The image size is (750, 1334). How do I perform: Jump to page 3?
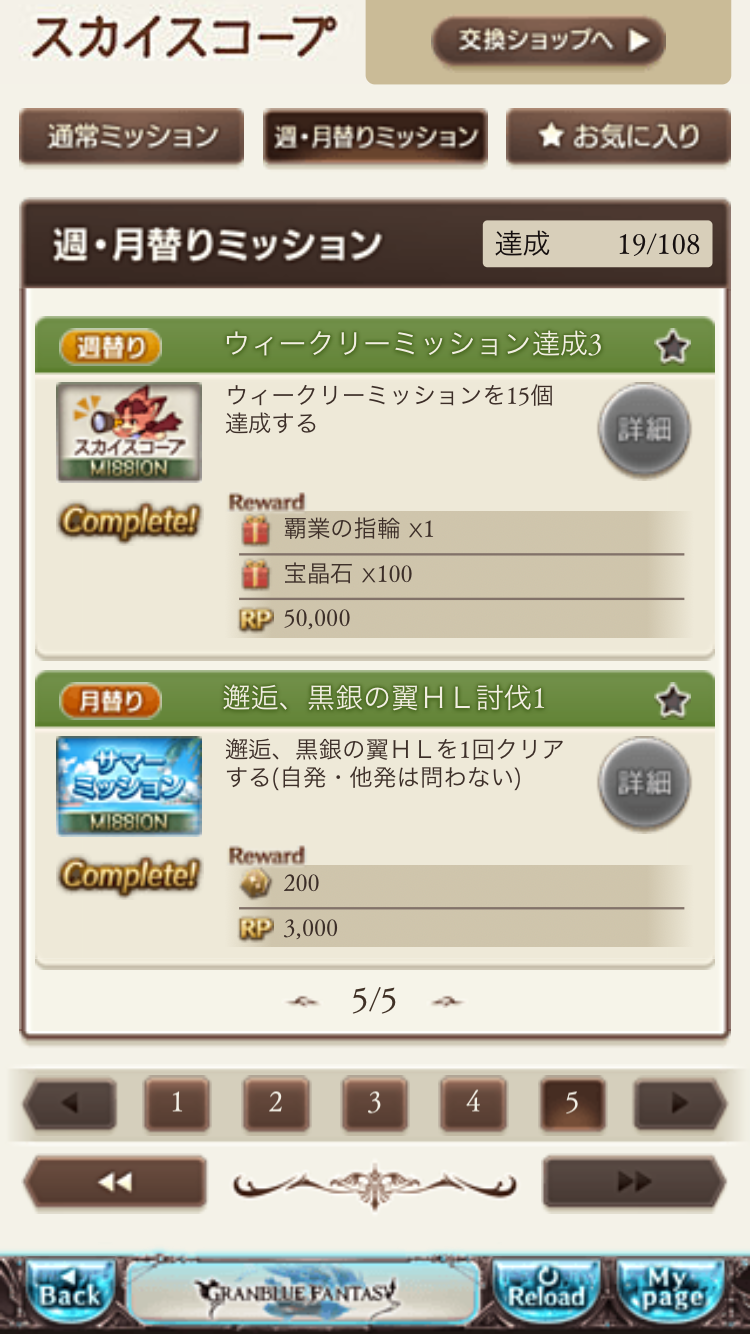(x=374, y=1104)
